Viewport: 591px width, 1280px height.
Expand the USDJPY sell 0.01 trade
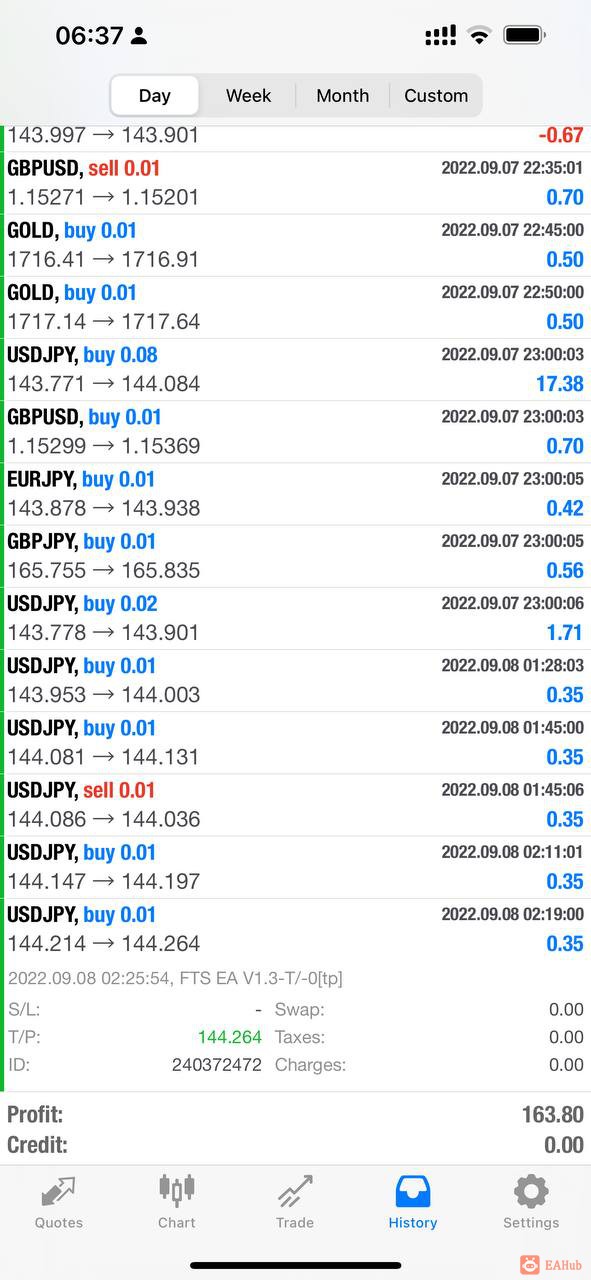[295, 805]
